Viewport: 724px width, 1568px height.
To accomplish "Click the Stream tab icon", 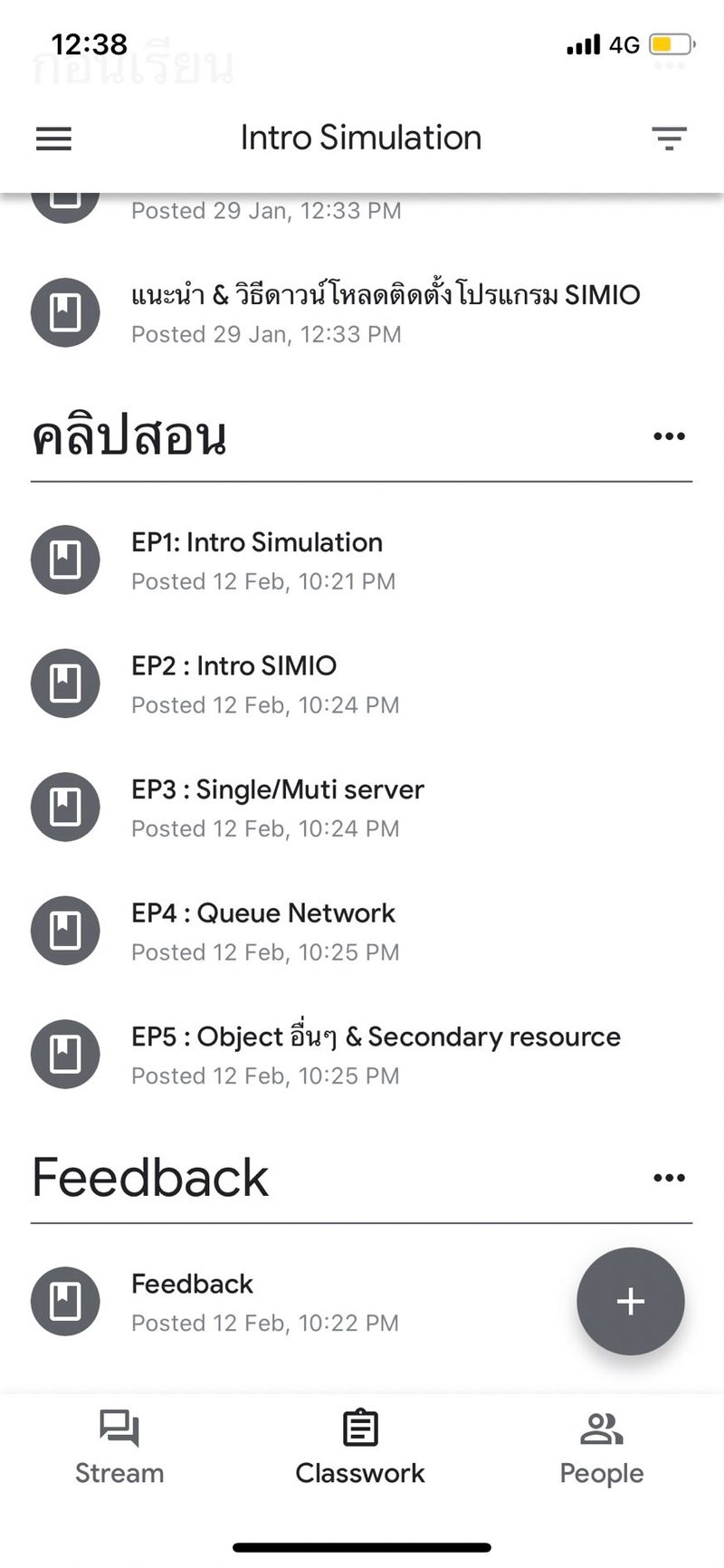I will (119, 1428).
